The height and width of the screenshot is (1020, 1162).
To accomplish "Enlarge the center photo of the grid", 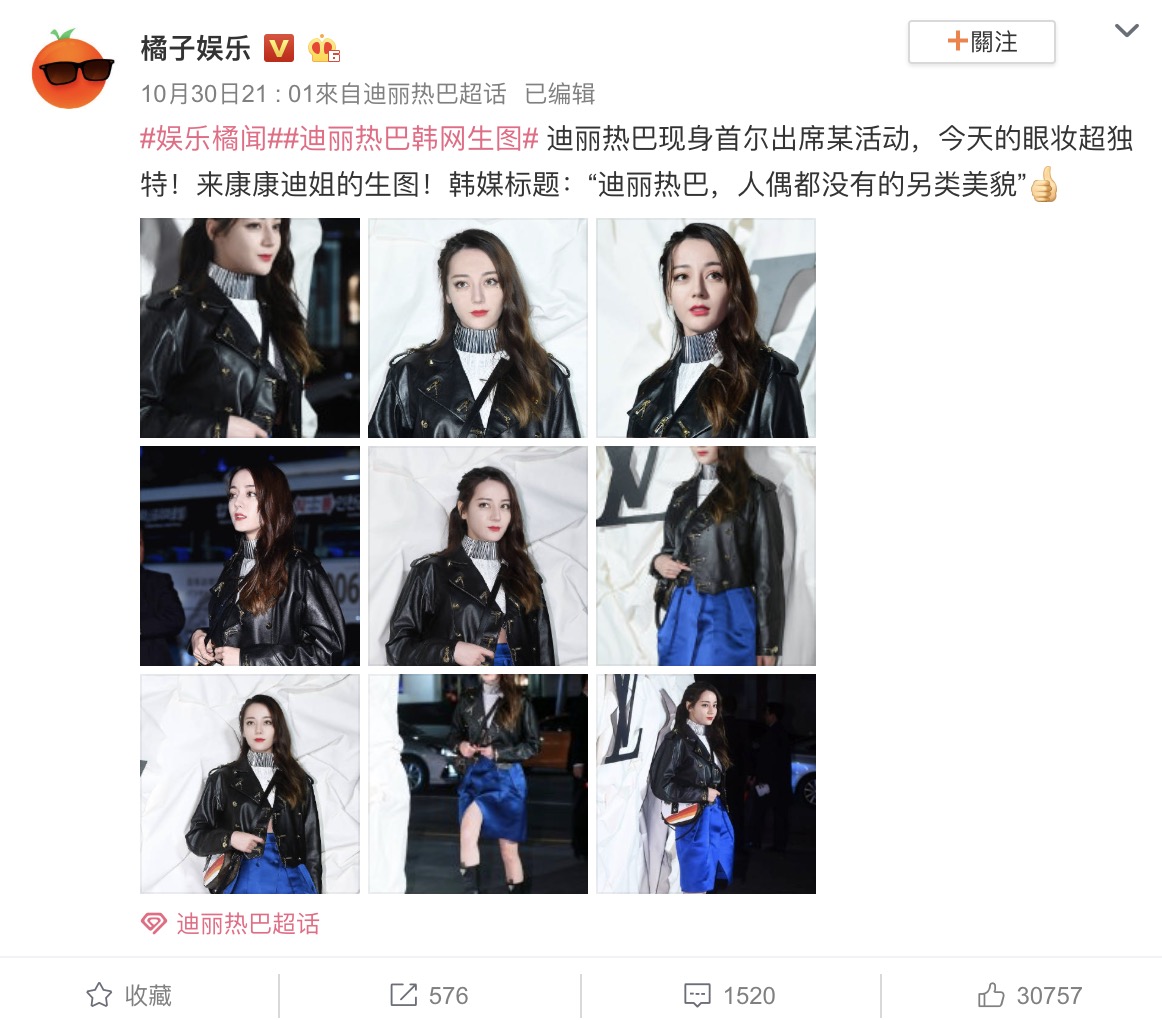I will click(478, 556).
